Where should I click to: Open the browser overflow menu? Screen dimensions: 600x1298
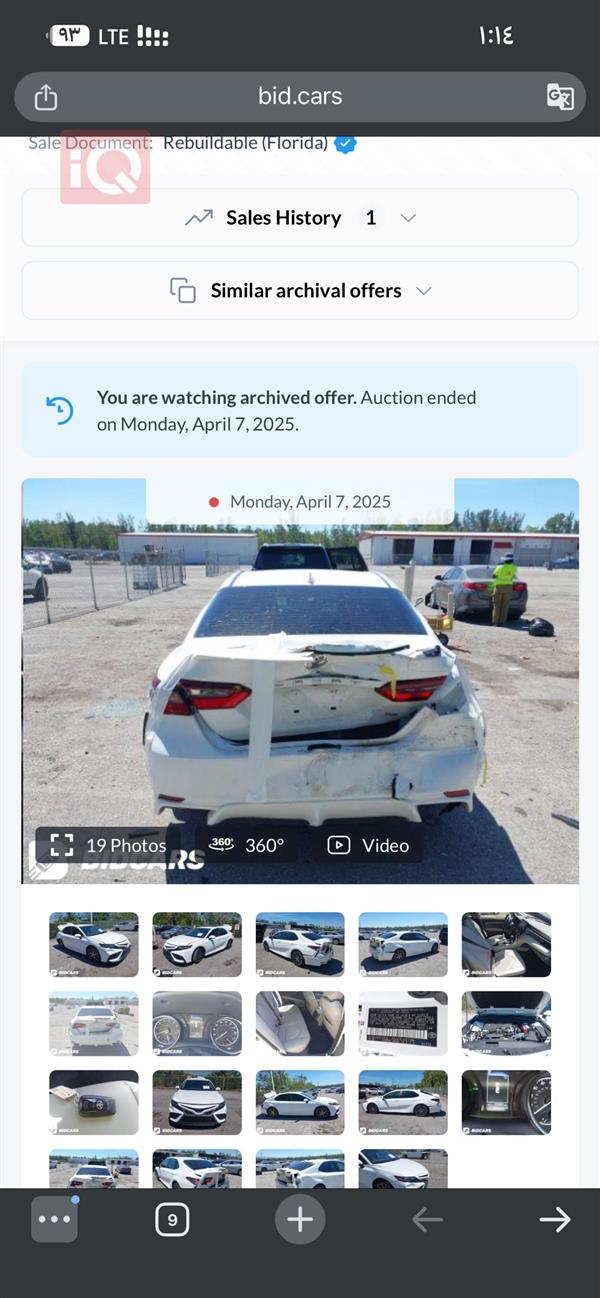pos(54,1220)
